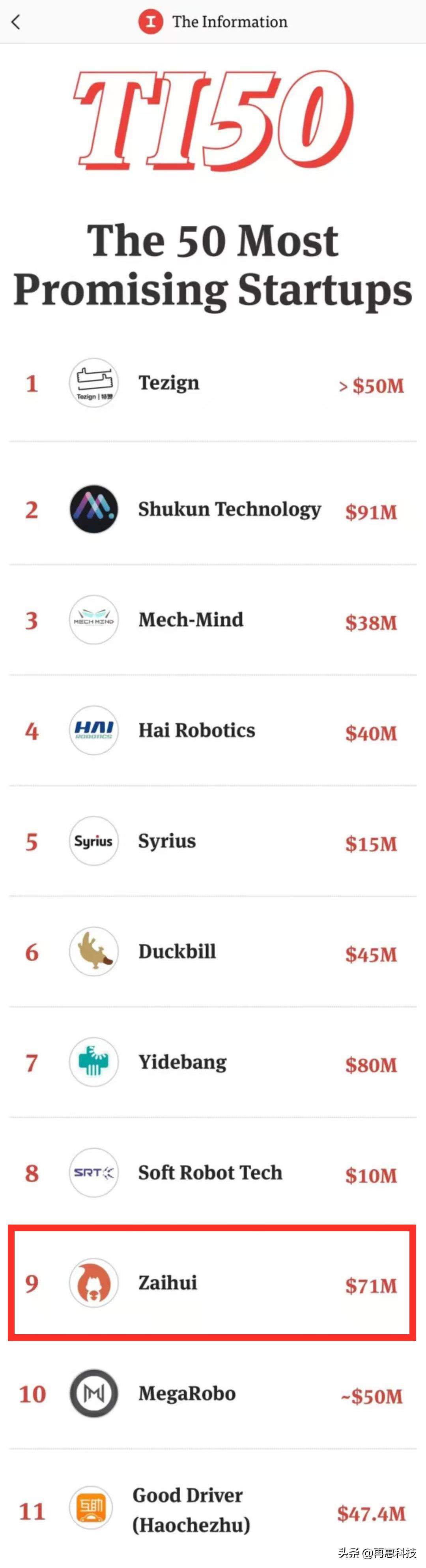View the Yidebang startup row
The height and width of the screenshot is (1568, 426).
coord(182,1062)
